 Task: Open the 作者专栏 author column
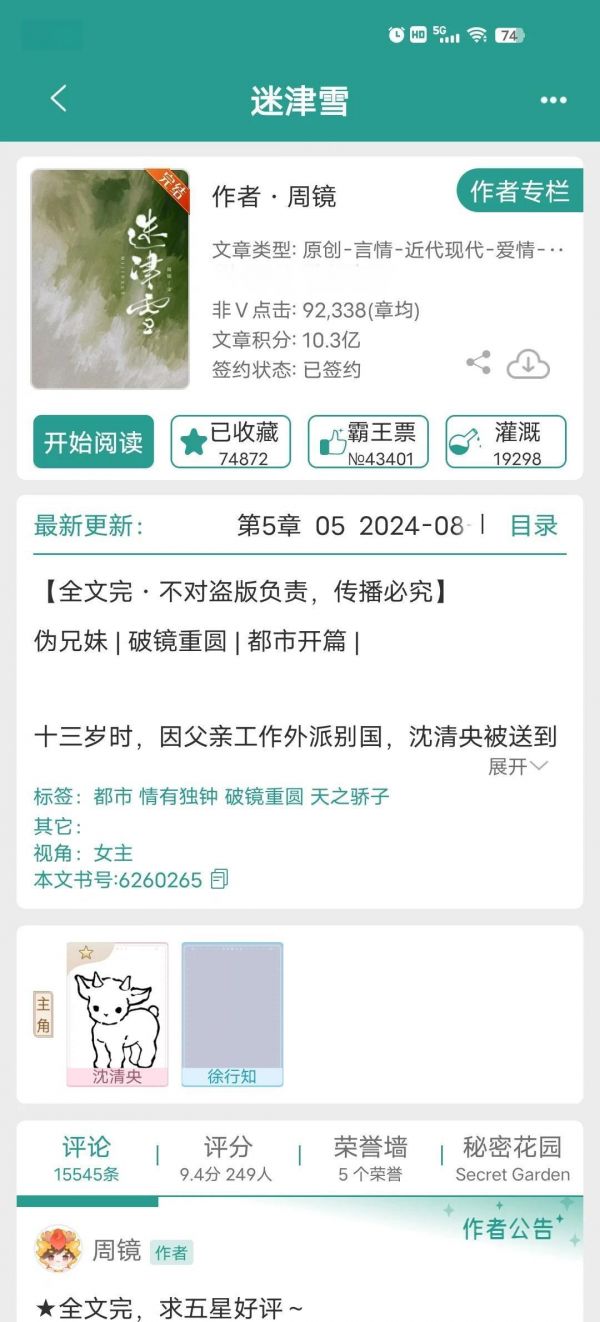coord(520,191)
